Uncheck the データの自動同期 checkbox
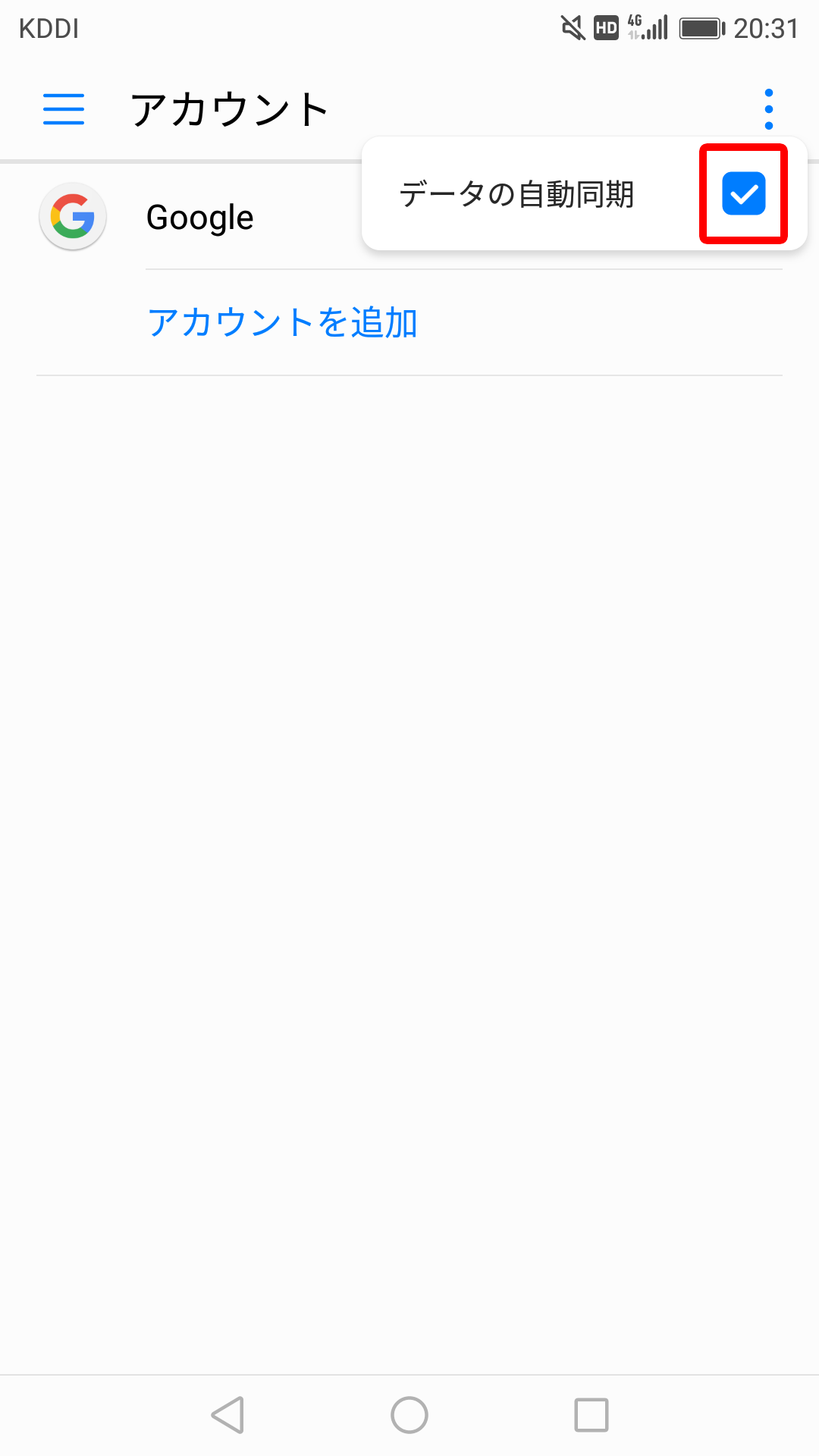Viewport: 819px width, 1456px height. [744, 194]
